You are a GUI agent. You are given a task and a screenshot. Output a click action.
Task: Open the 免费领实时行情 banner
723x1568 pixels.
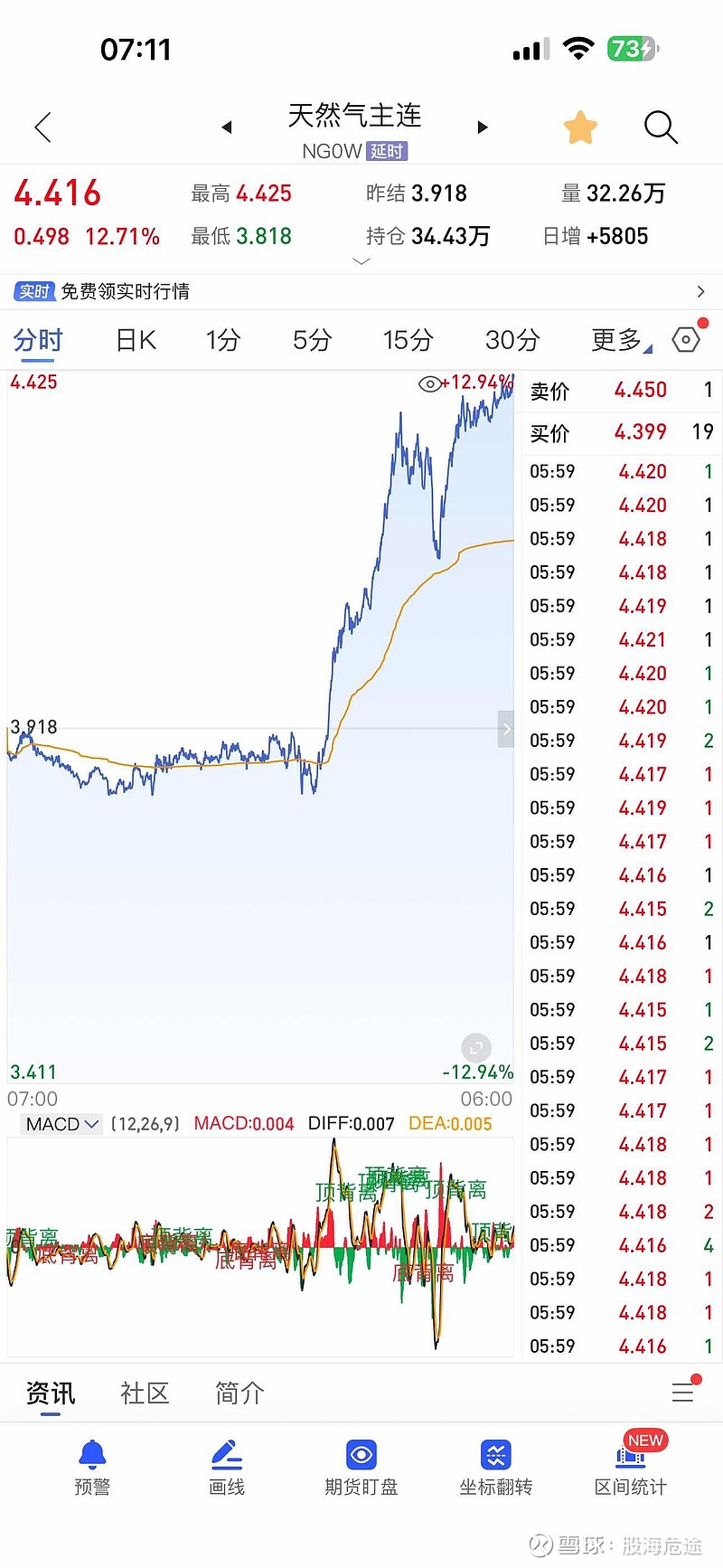click(361, 291)
